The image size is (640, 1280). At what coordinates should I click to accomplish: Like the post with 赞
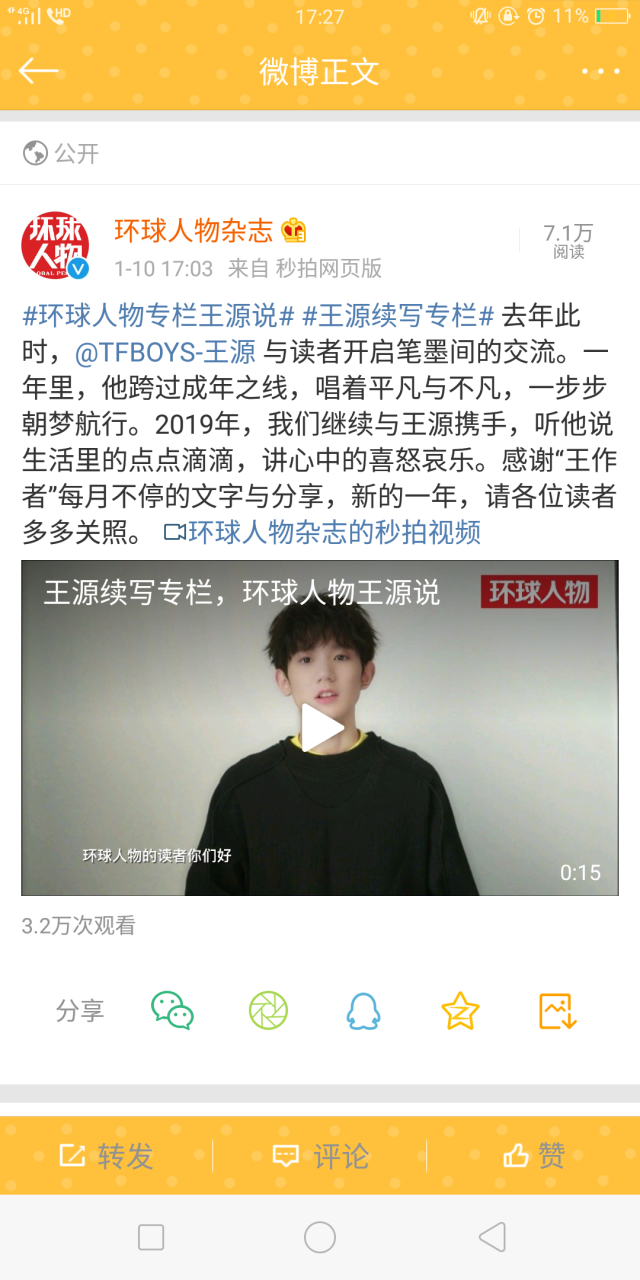pos(533,1156)
